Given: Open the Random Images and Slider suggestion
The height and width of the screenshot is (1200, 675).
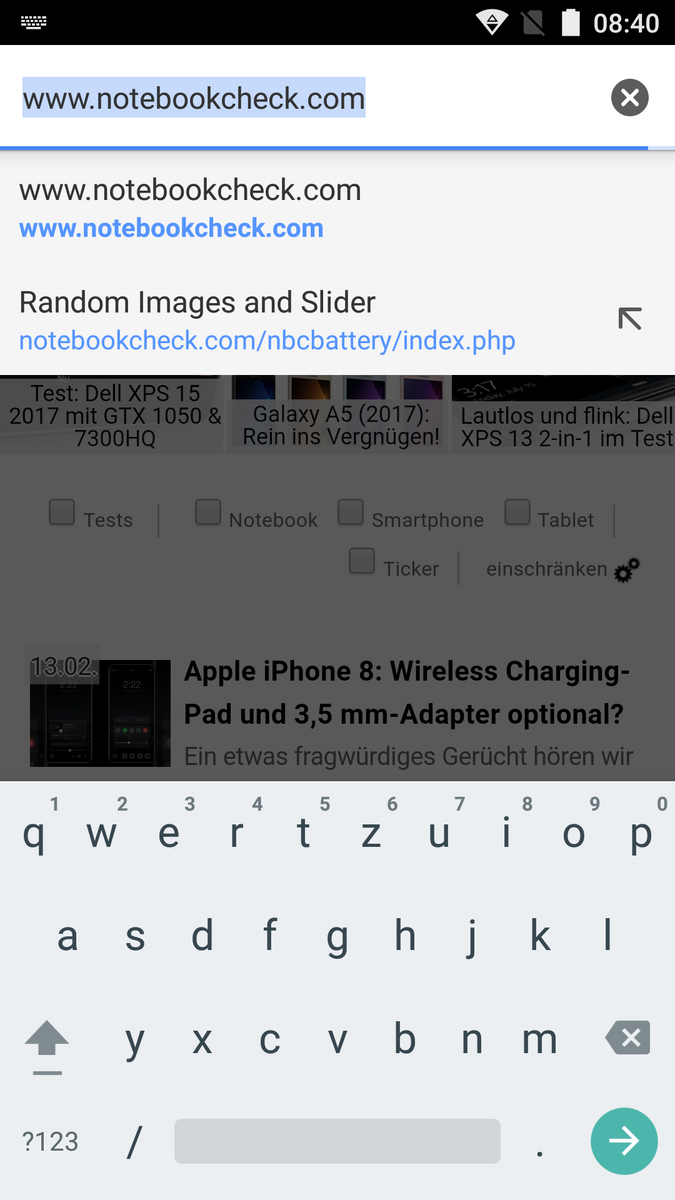Looking at the screenshot, I should point(267,321).
